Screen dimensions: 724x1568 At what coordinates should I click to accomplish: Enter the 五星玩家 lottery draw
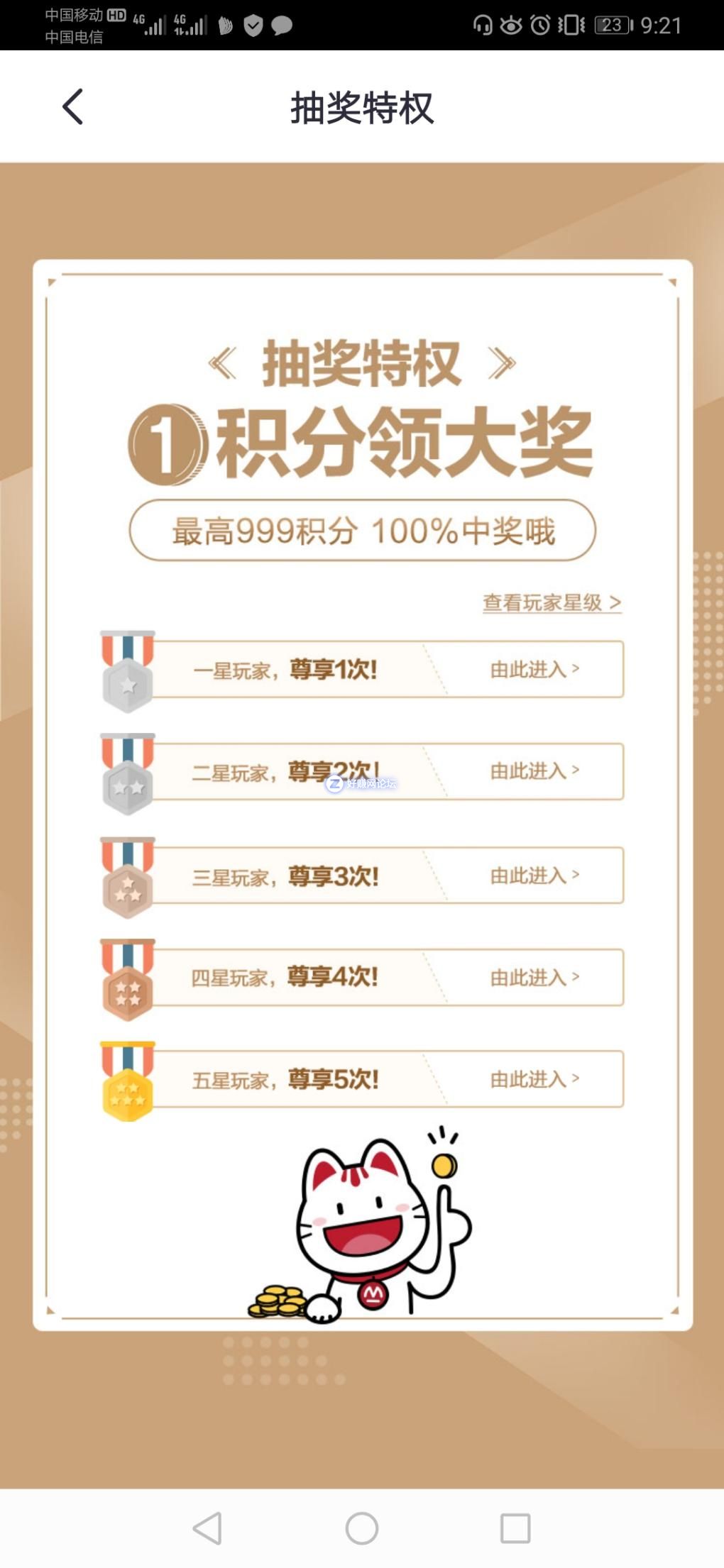coord(534,1079)
